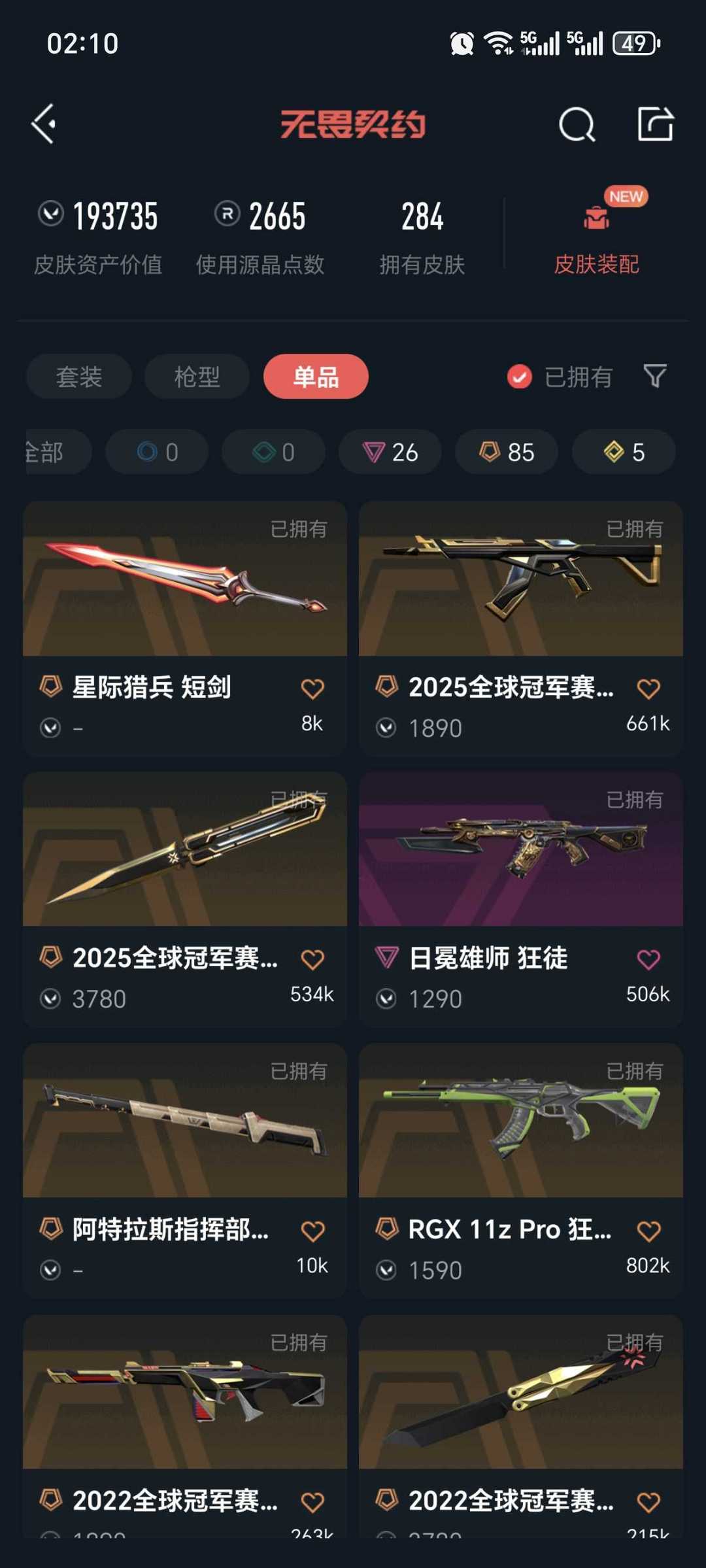Unfavorite 日冕雄师 狂徒 via the pink heart
This screenshot has height=1568, width=706.
pyautogui.click(x=648, y=959)
